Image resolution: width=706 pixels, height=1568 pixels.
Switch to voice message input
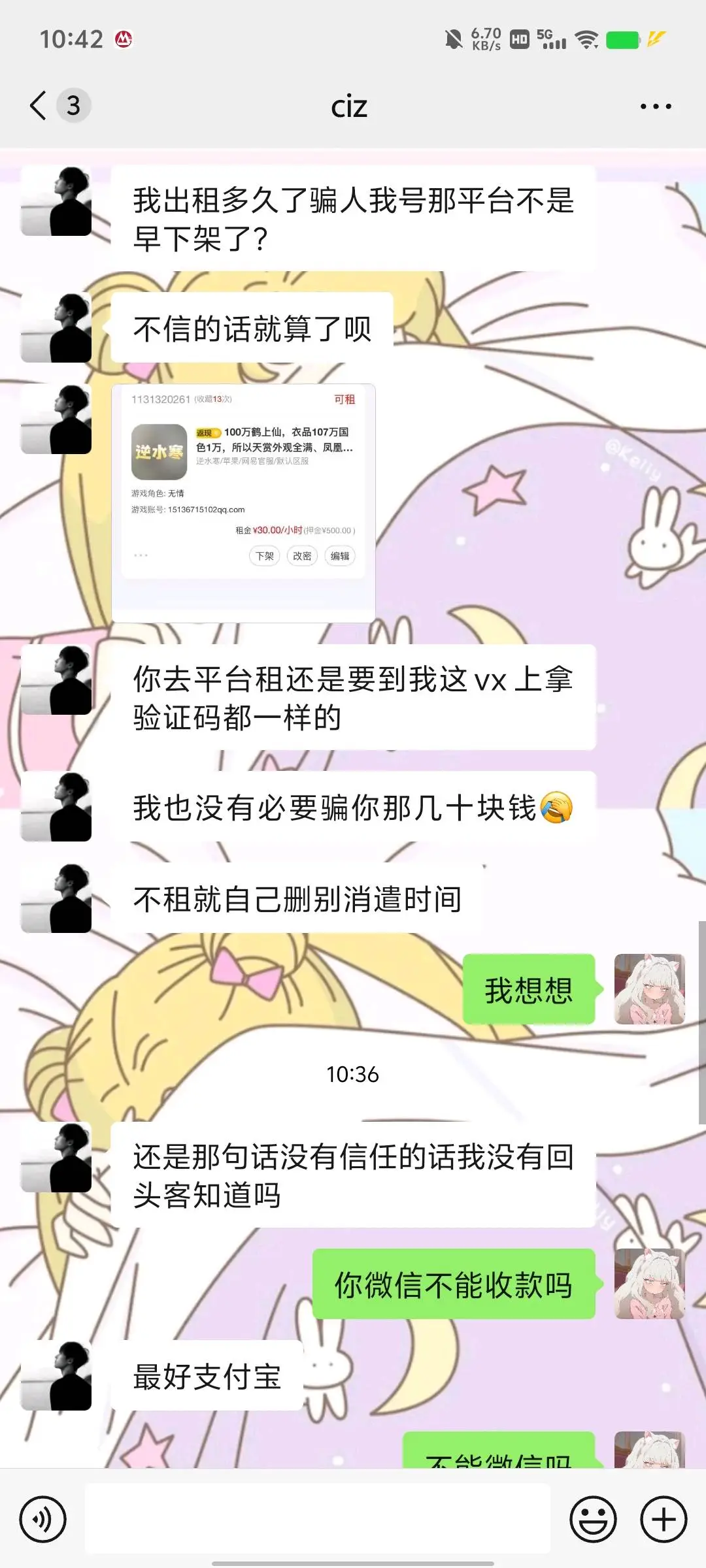click(43, 1519)
